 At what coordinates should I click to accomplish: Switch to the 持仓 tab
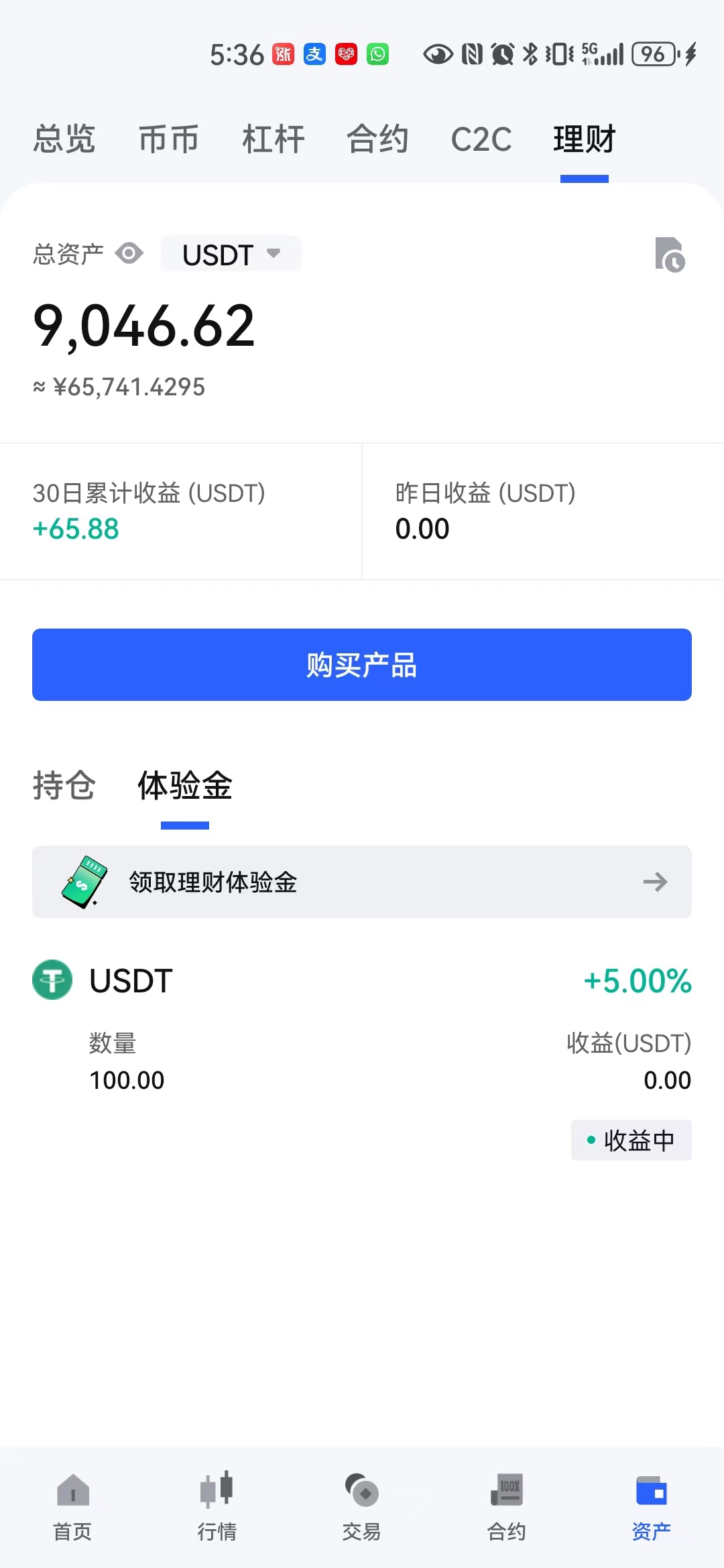coord(64,785)
